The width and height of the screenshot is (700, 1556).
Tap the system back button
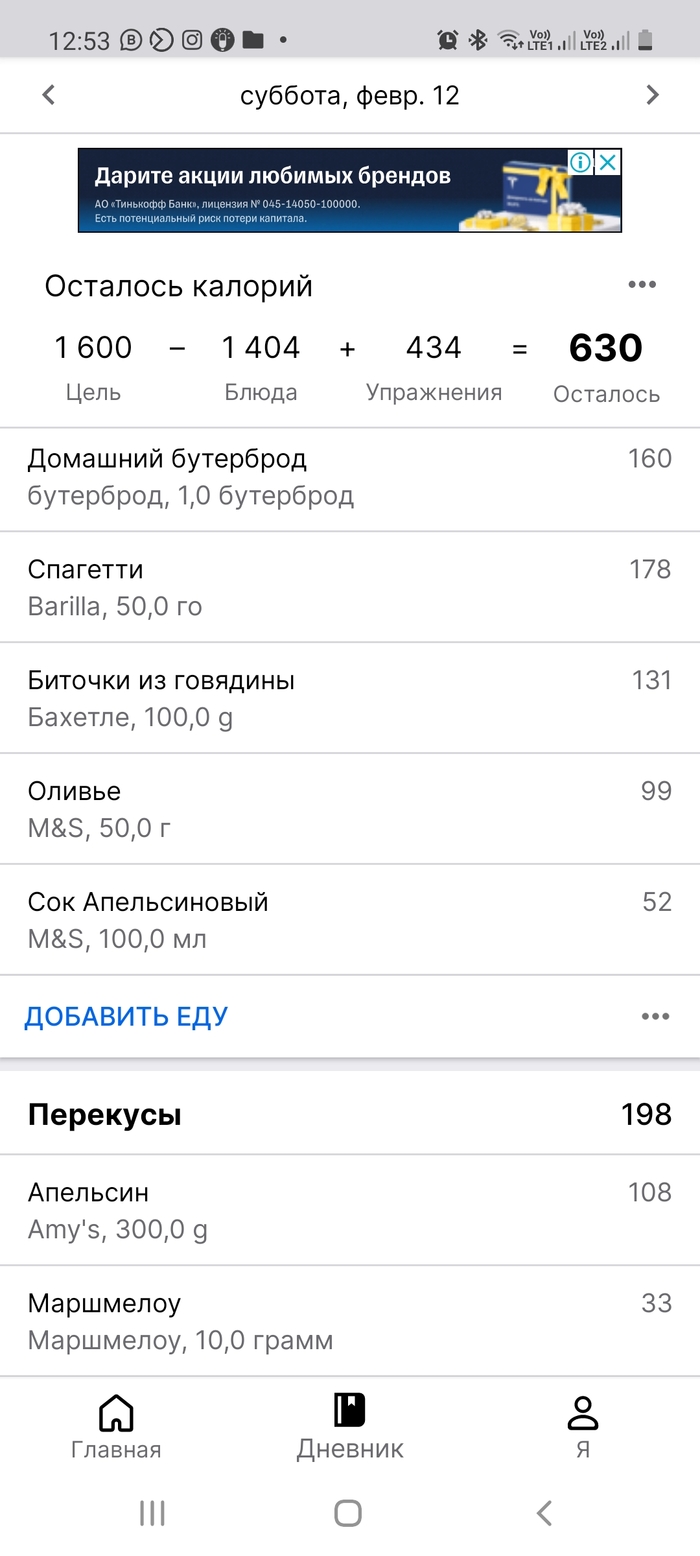(x=544, y=1512)
